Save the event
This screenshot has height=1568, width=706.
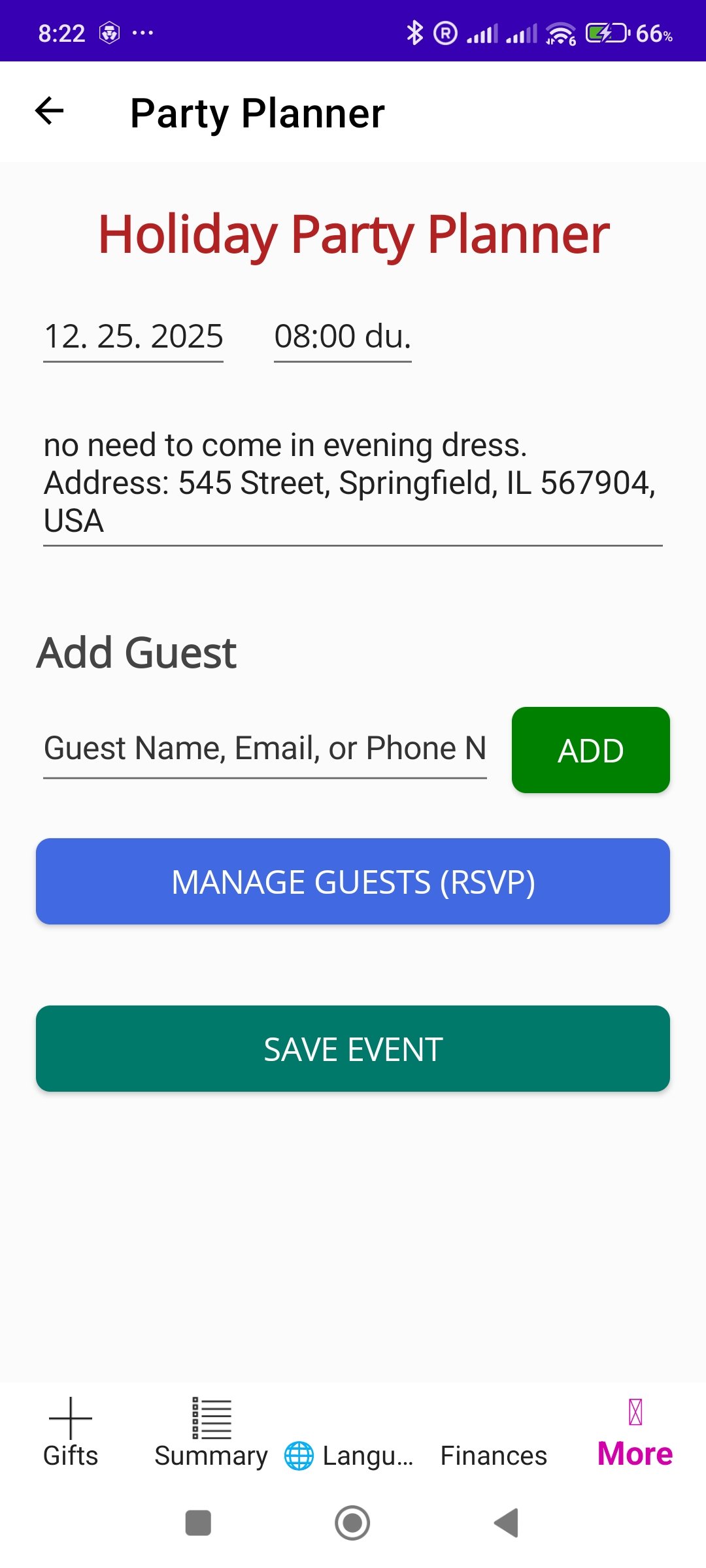click(353, 1049)
